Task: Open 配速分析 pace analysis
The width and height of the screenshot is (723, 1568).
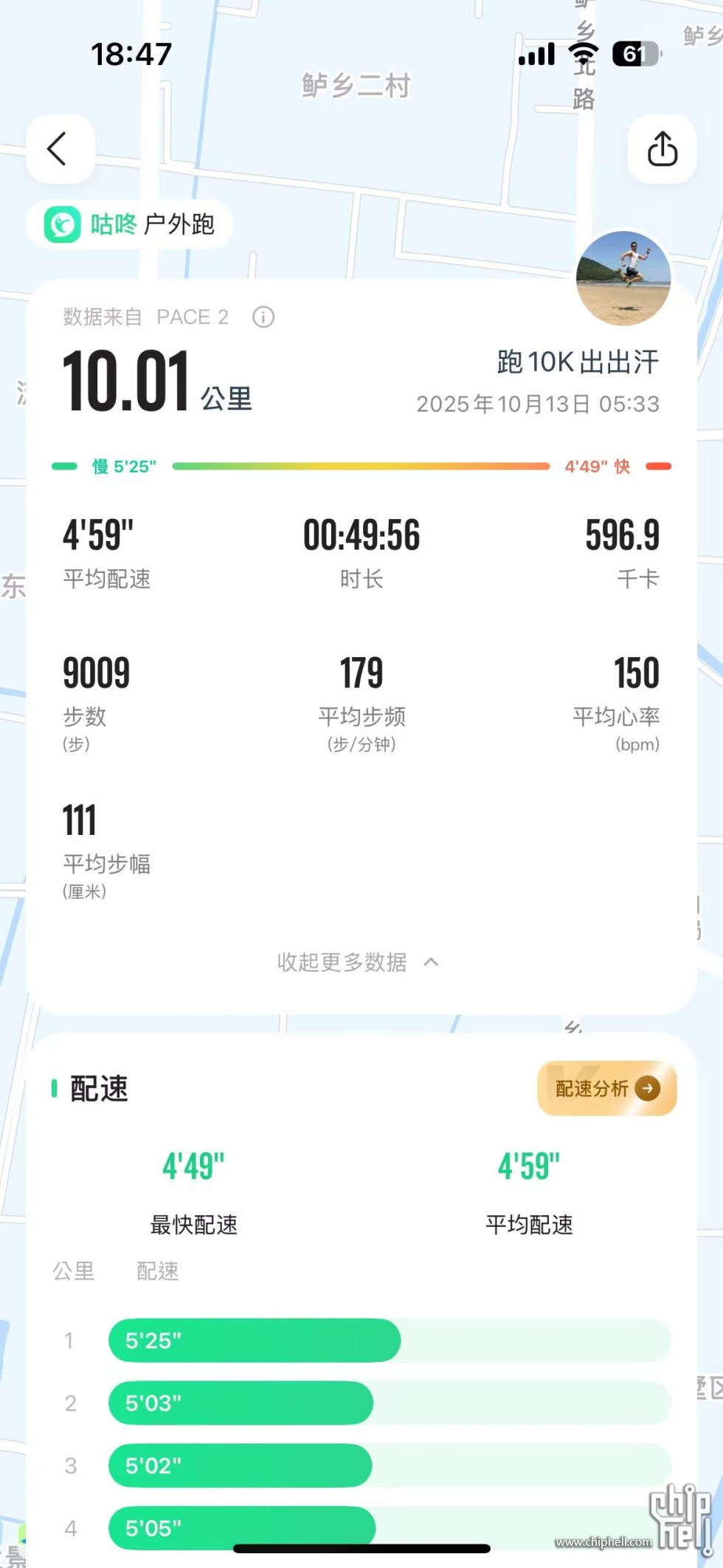Action: (x=606, y=1088)
